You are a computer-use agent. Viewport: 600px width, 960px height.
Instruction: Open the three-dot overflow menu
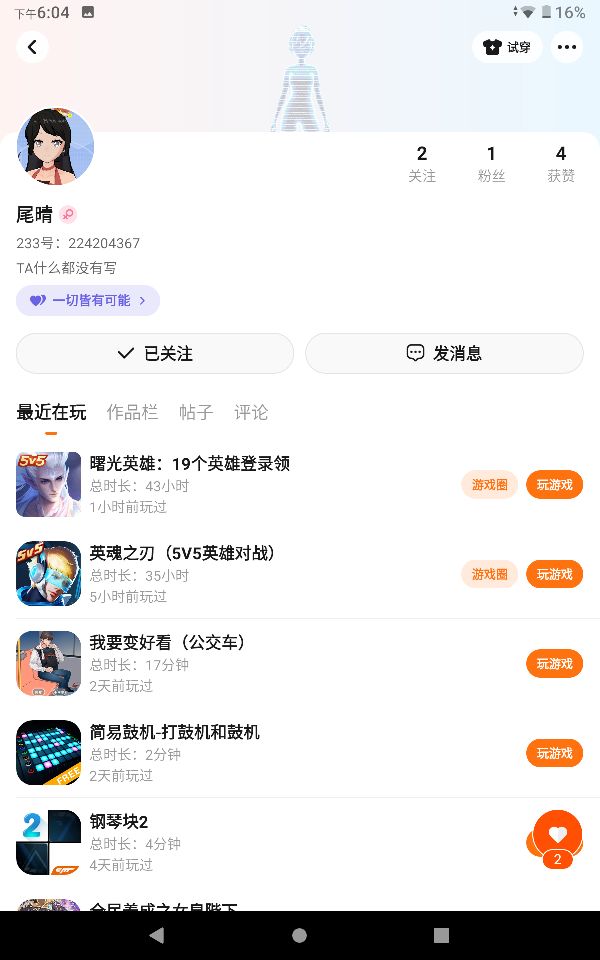click(x=567, y=47)
